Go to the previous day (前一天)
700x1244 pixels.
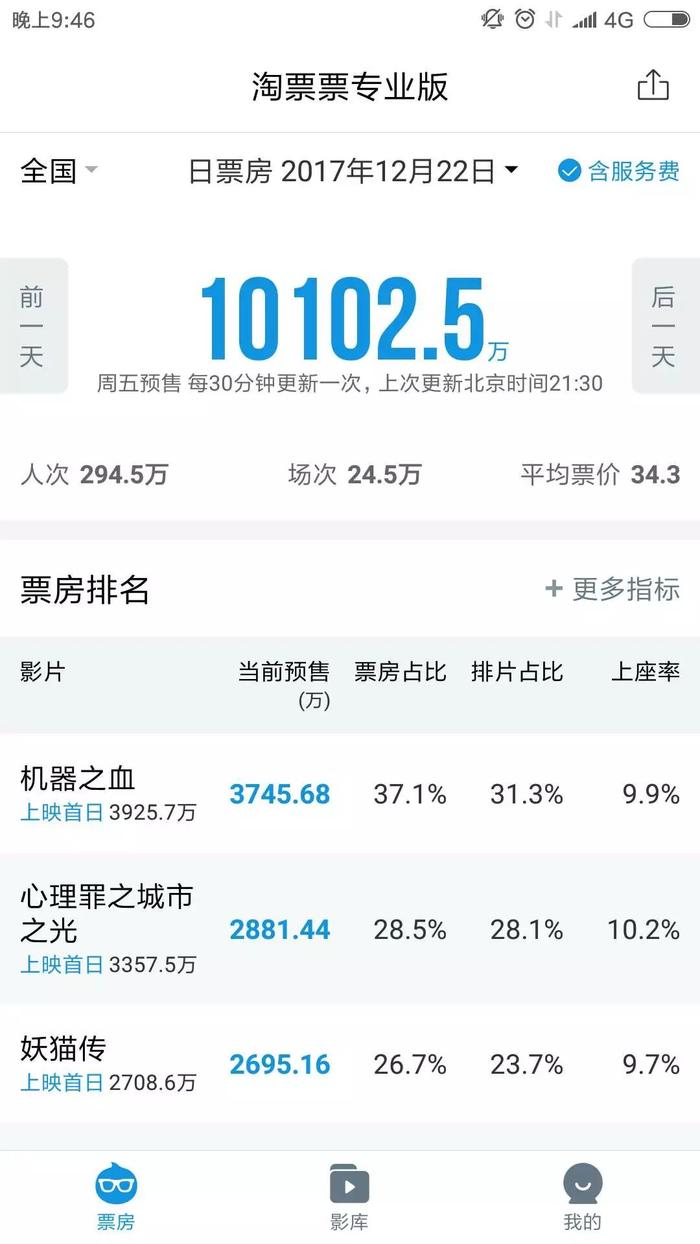(x=33, y=326)
